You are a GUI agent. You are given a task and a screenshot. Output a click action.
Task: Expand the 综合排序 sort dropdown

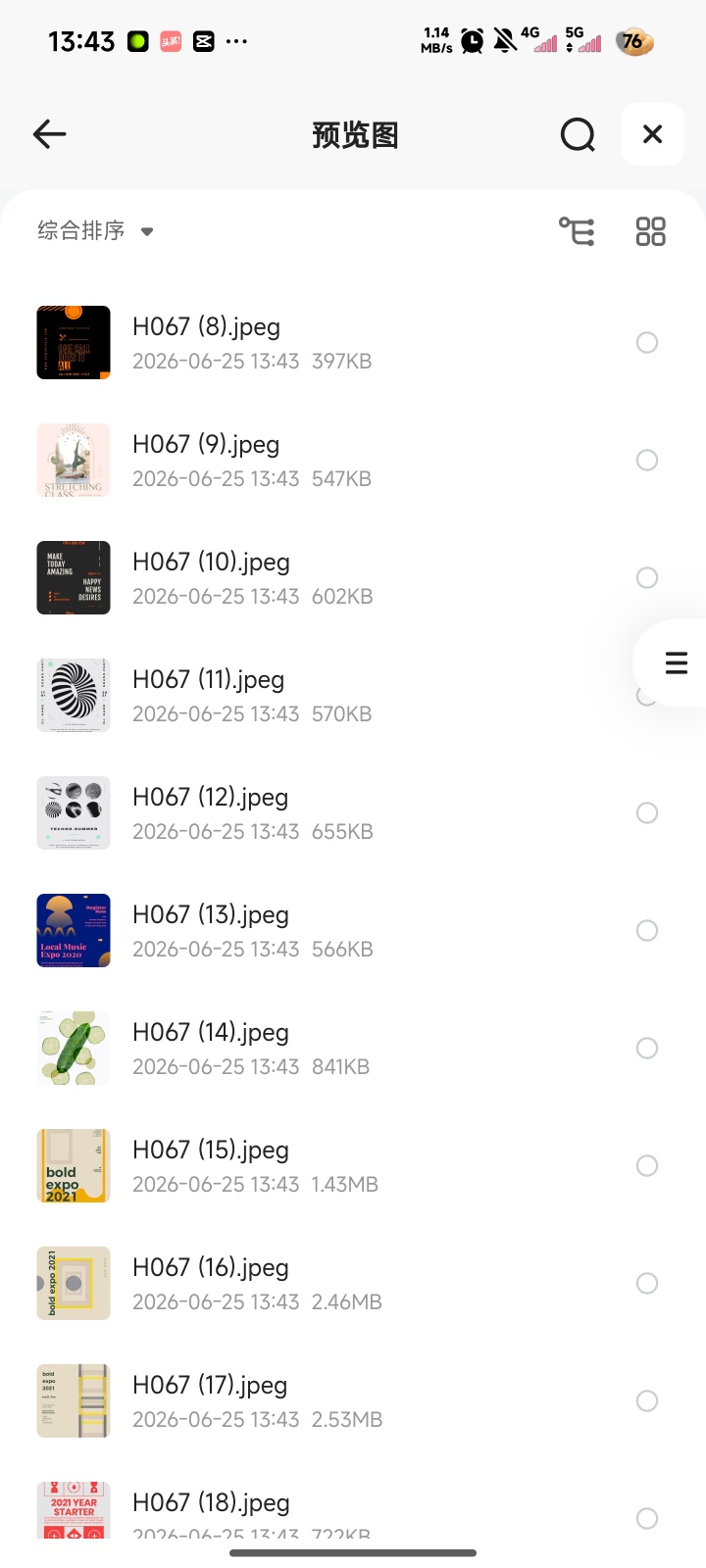[96, 231]
